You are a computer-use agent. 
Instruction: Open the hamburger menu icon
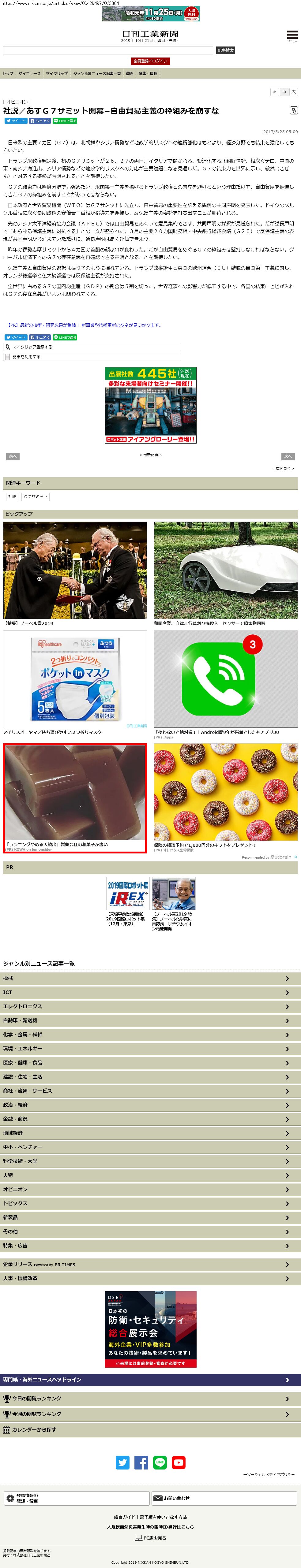click(x=292, y=35)
